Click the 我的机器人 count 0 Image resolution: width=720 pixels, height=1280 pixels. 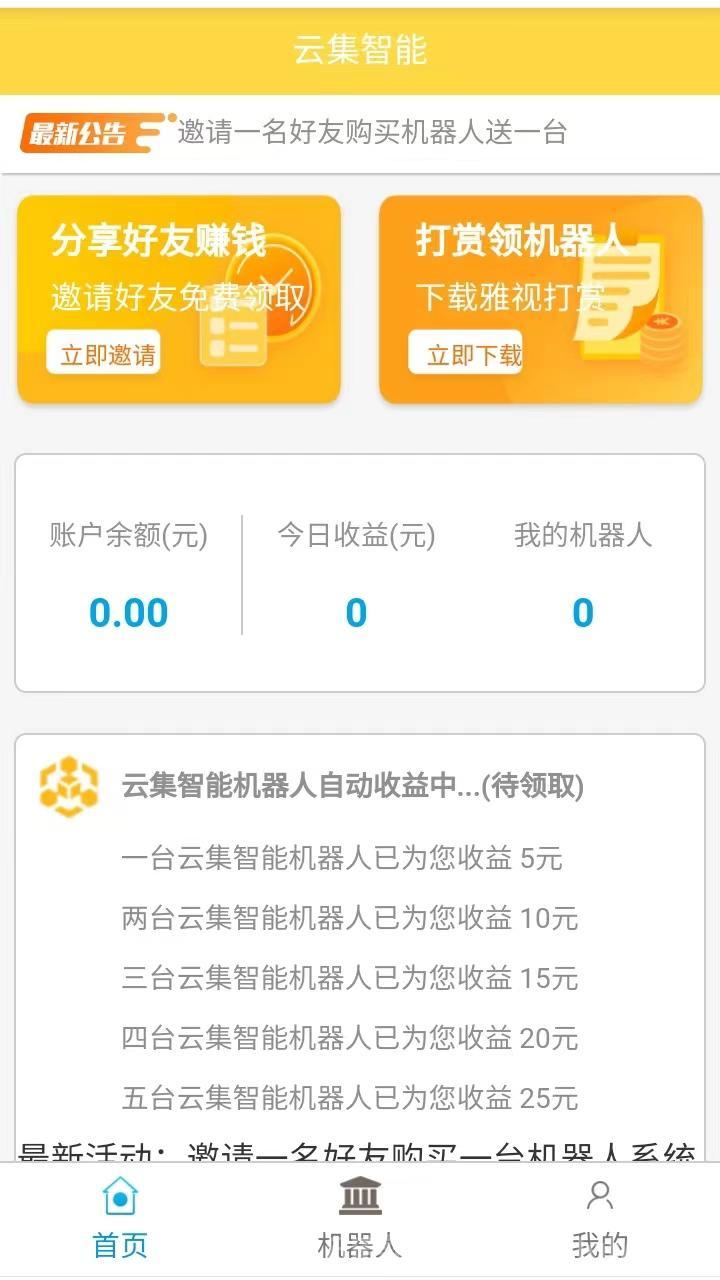584,612
